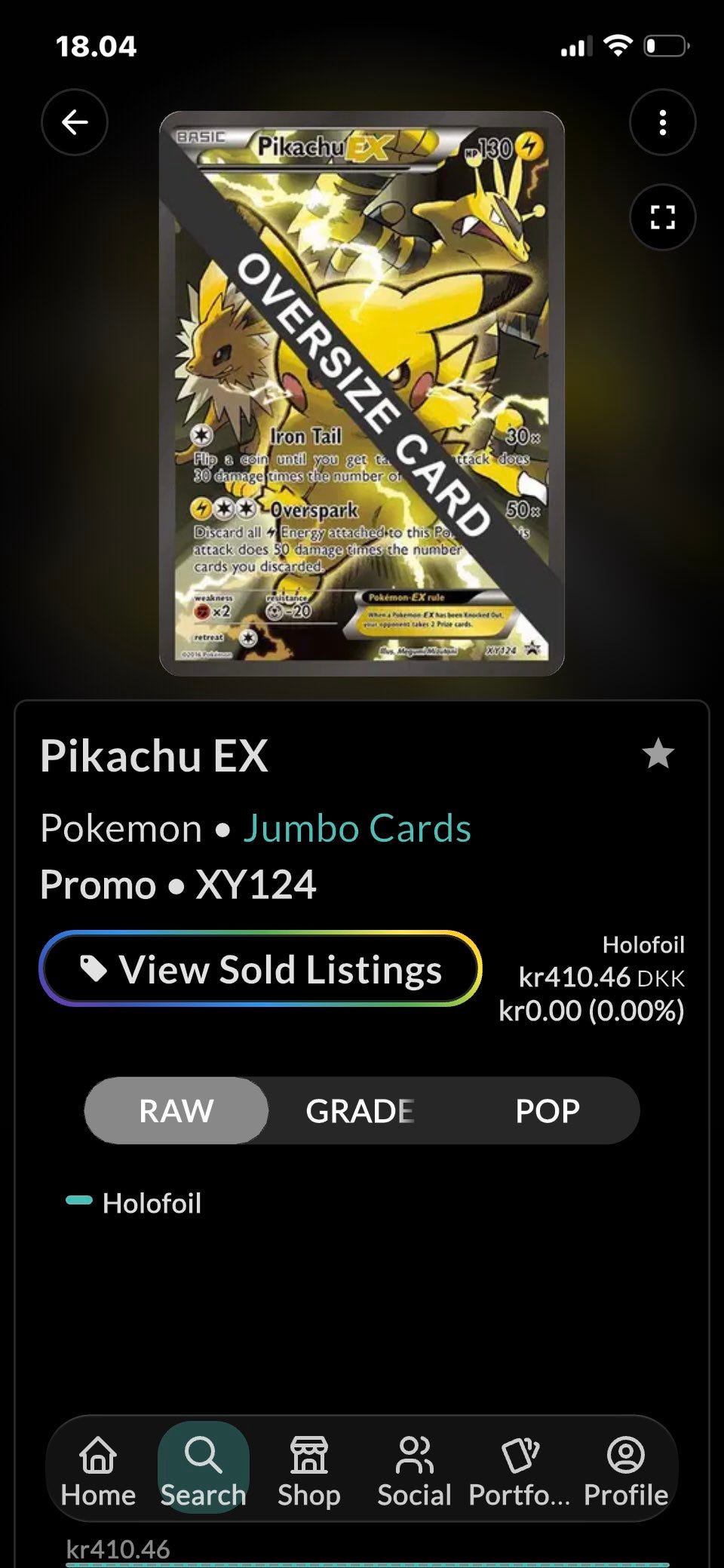This screenshot has height=1568, width=724.
Task: Open the Profile tab
Action: pos(626,1471)
